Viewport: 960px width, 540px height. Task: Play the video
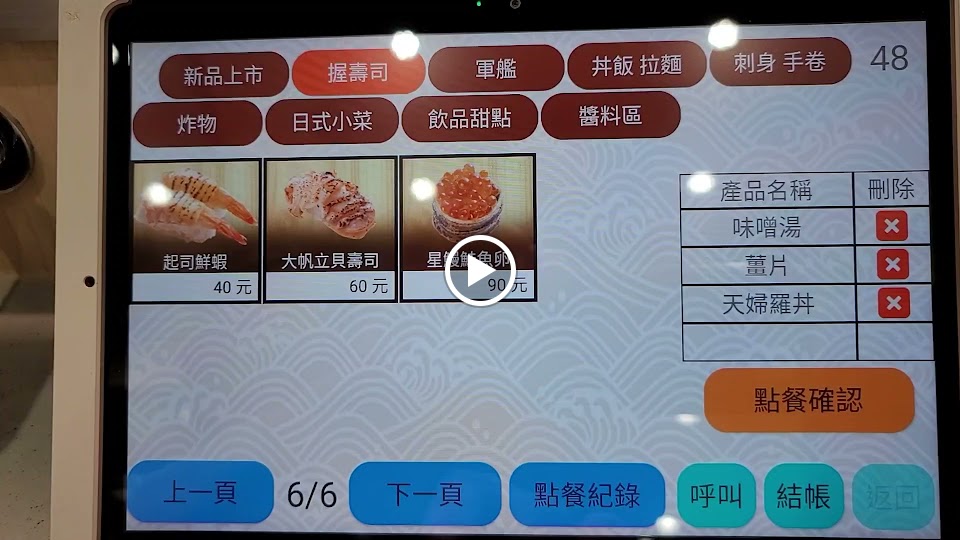[479, 271]
